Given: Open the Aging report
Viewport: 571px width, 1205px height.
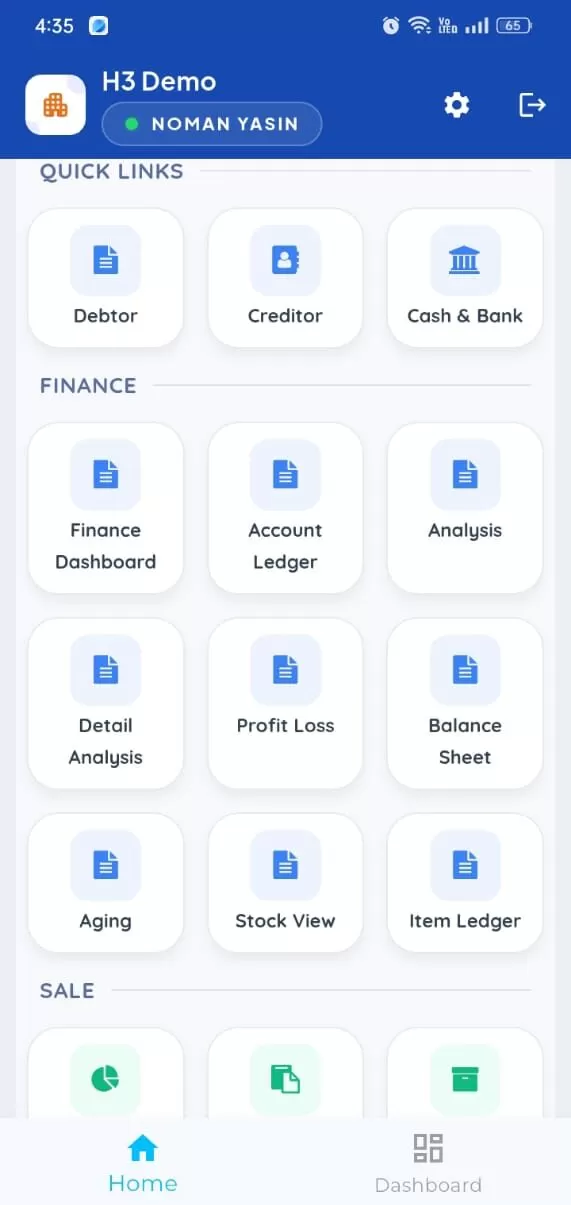Looking at the screenshot, I should (106, 882).
